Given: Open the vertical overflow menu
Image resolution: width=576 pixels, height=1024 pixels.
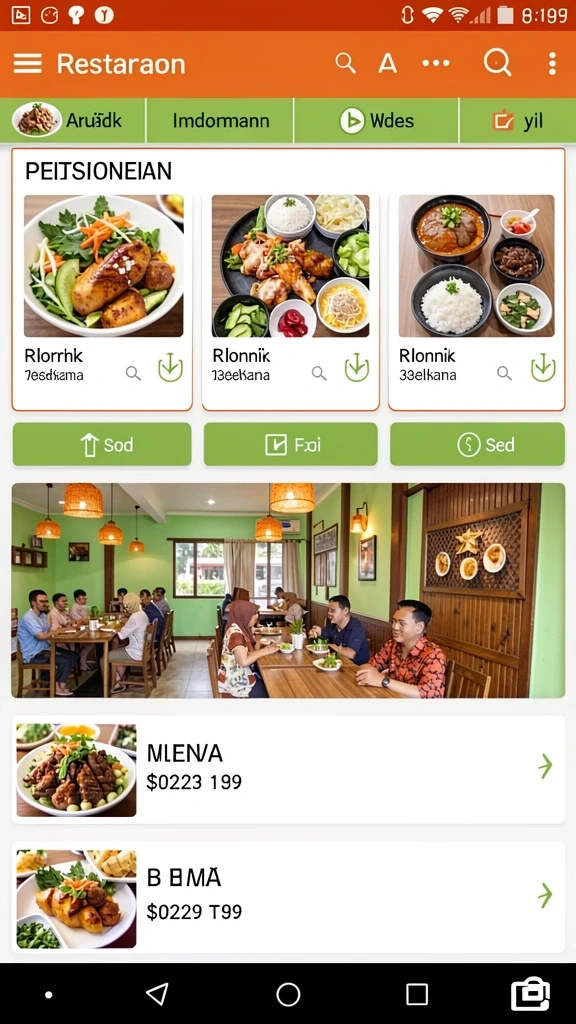Looking at the screenshot, I should 552,63.
